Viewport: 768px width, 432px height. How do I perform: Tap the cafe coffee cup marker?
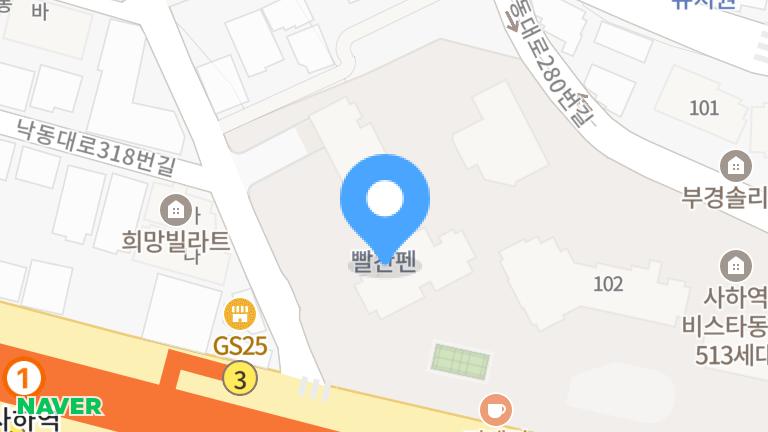click(495, 409)
